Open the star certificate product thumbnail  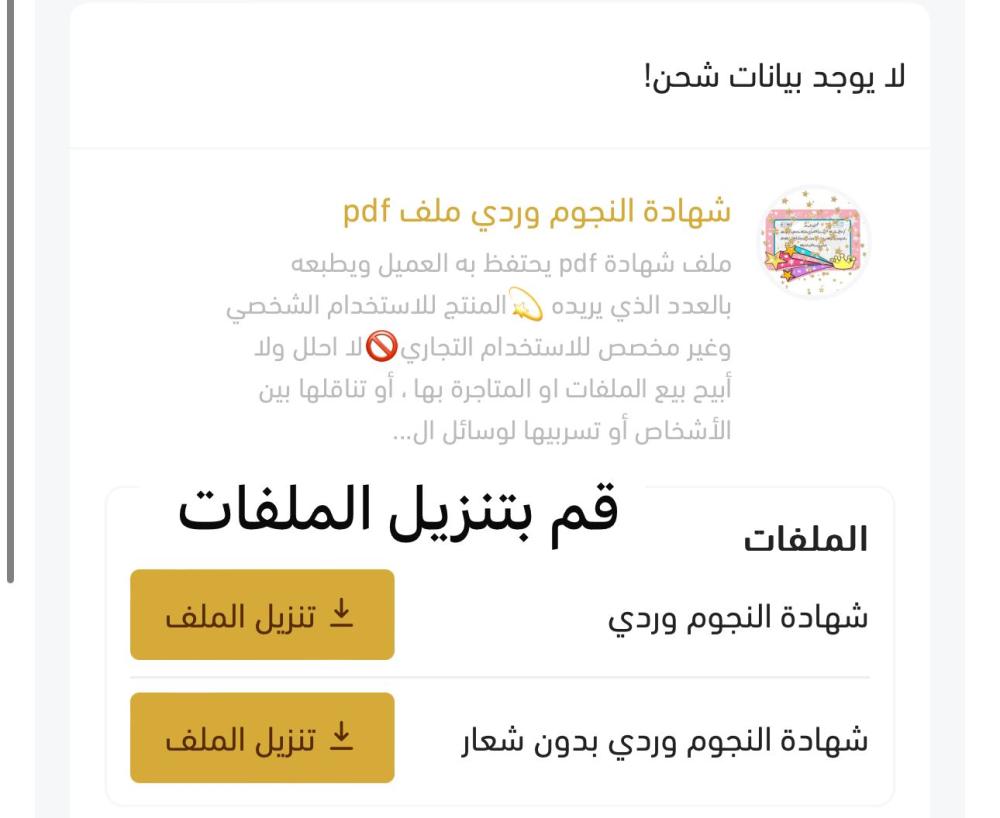[x=812, y=243]
